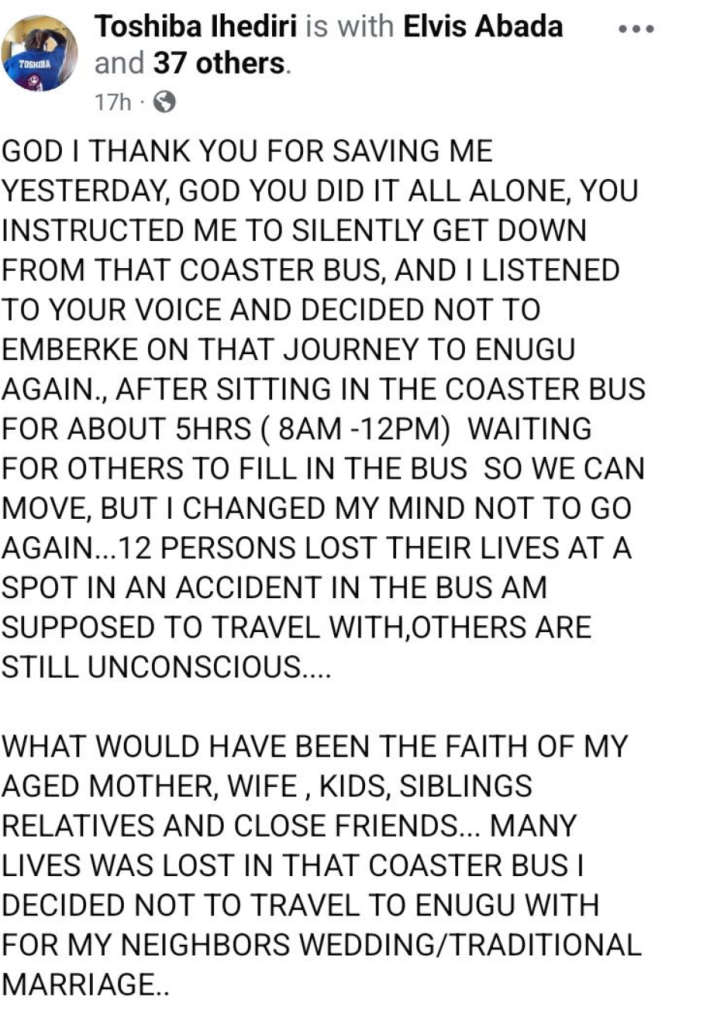Open Toshiba Ihediri's profile picture

coord(41,54)
